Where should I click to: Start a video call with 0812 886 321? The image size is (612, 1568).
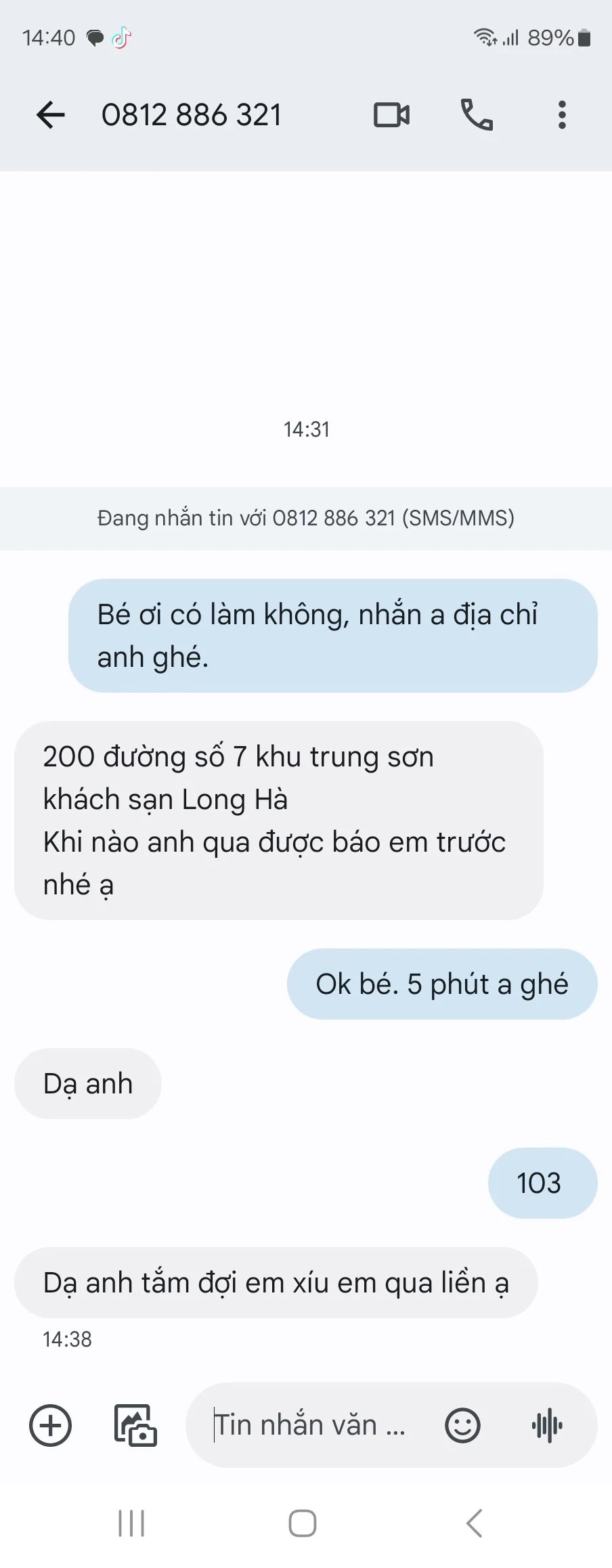(391, 115)
